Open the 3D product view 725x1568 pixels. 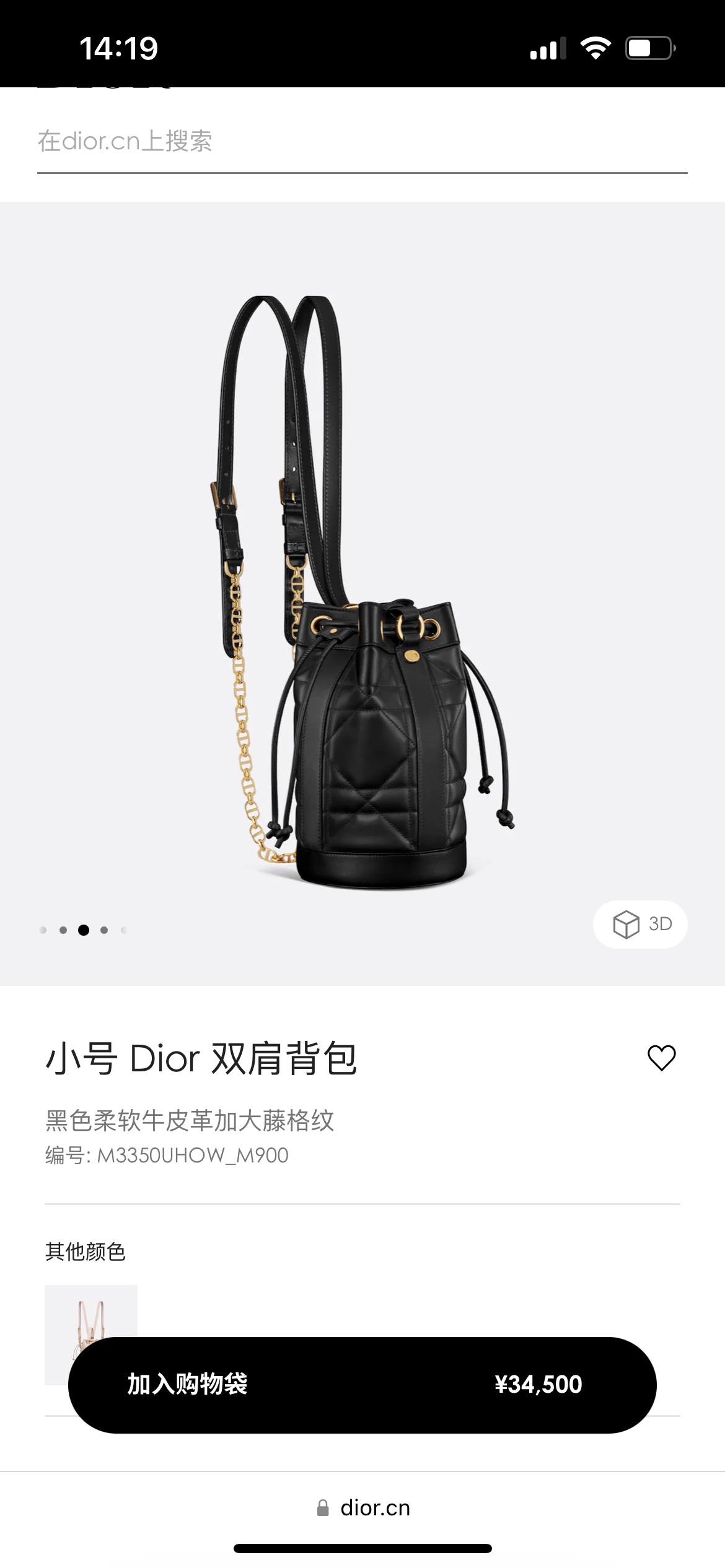coord(640,924)
